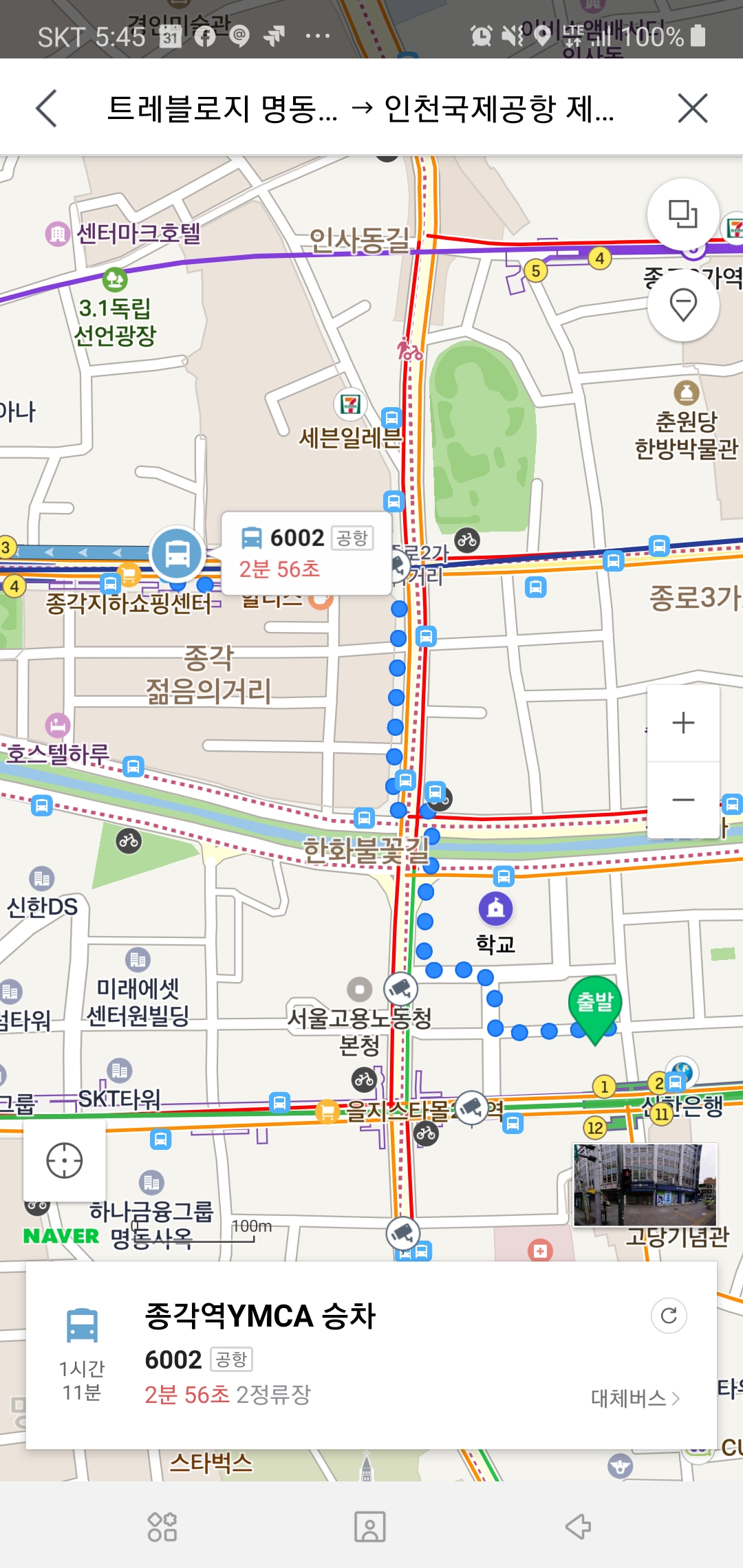743x1568 pixels.
Task: Go back from the route screen
Action: coord(46,109)
